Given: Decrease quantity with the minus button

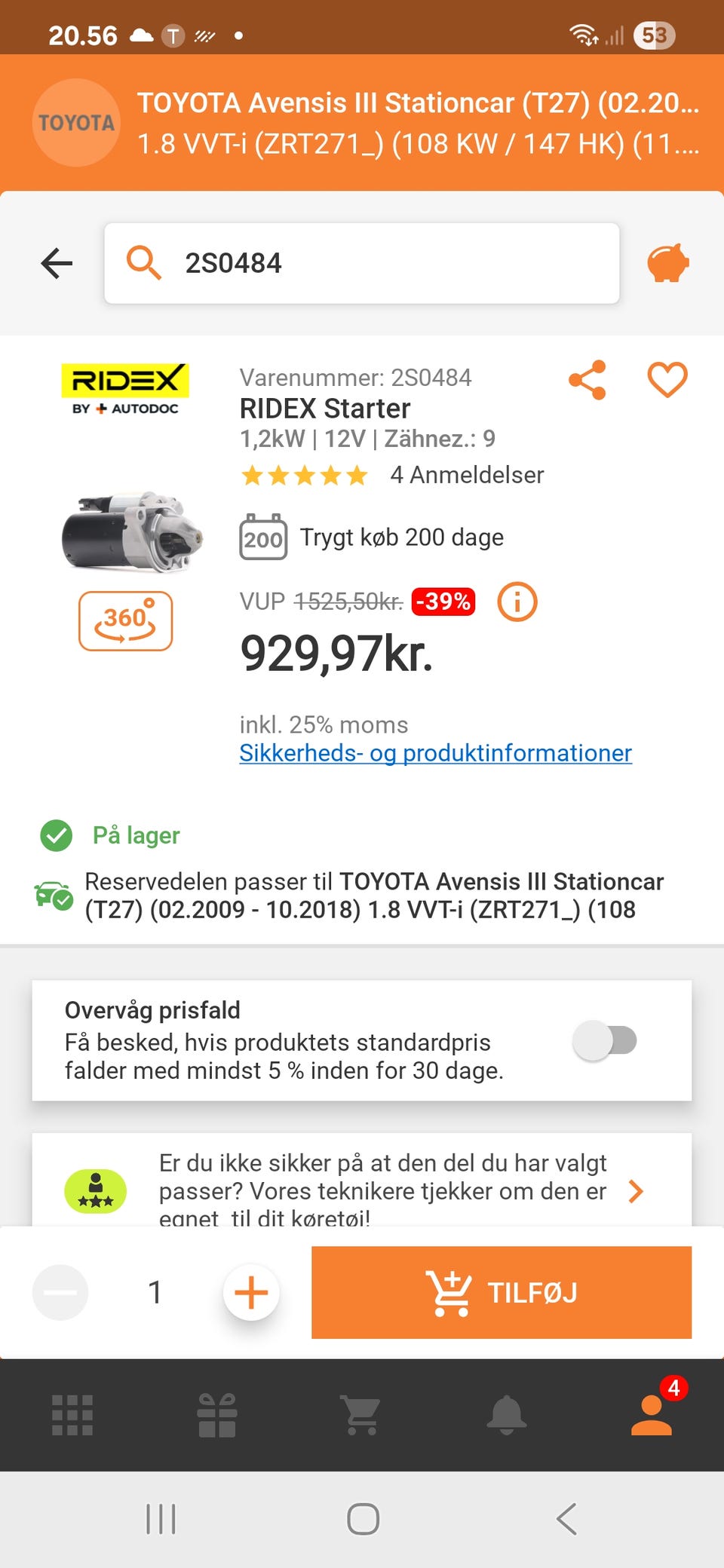Looking at the screenshot, I should (60, 1293).
